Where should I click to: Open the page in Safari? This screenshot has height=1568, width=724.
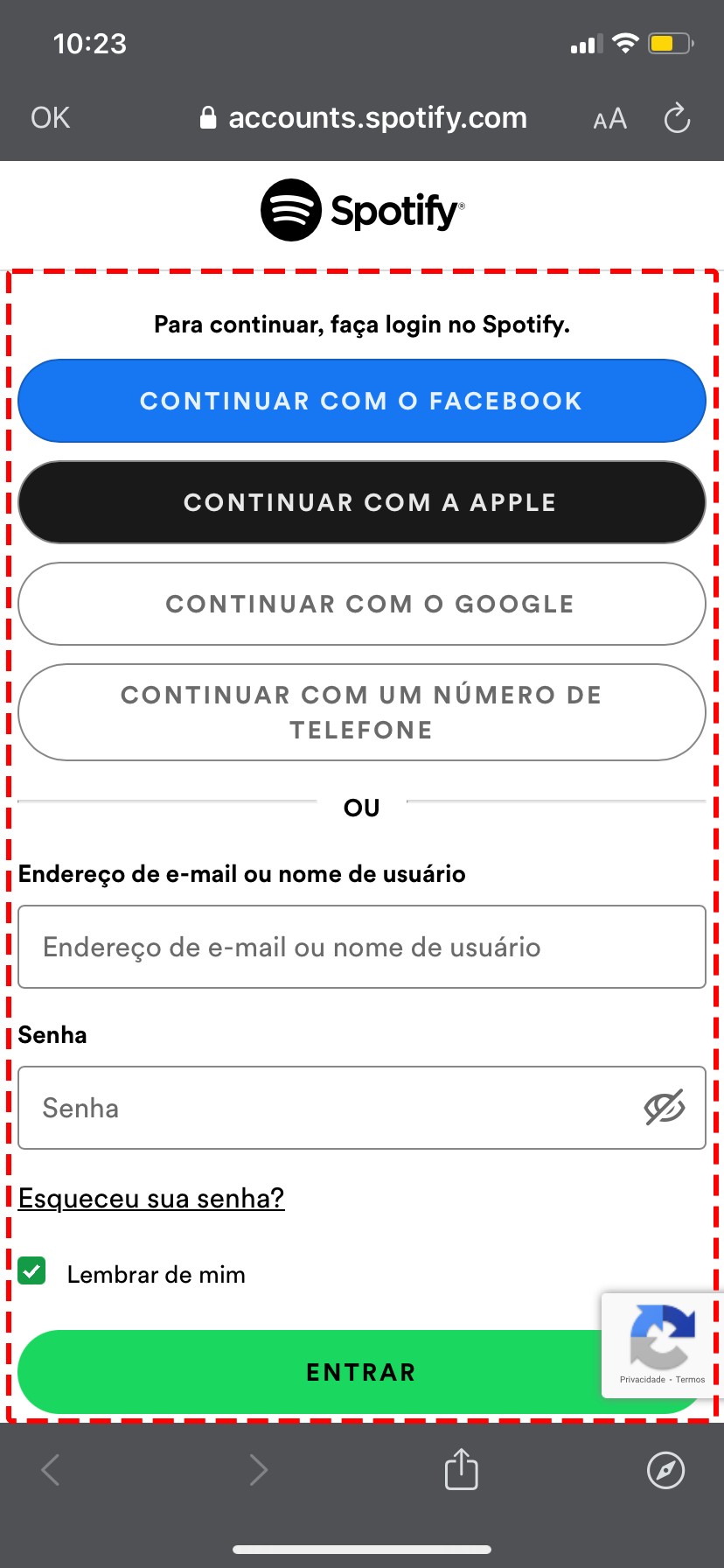click(x=665, y=1470)
